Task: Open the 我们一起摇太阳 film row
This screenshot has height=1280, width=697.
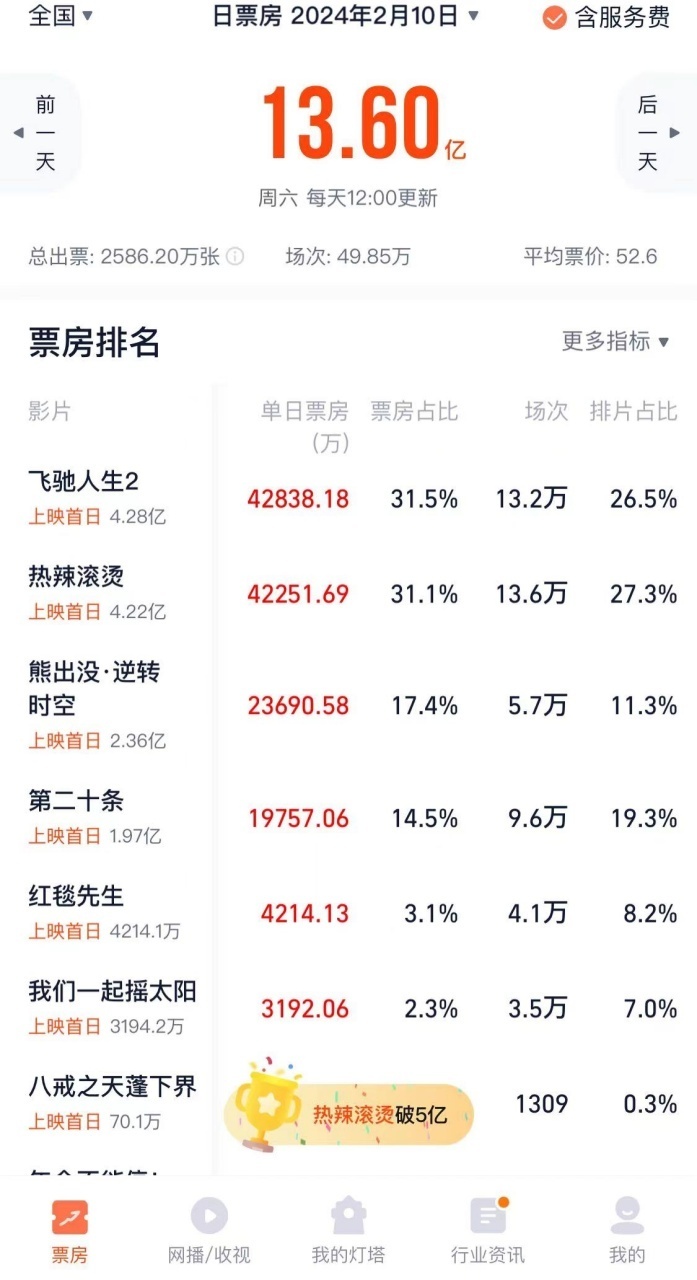Action: (112, 991)
